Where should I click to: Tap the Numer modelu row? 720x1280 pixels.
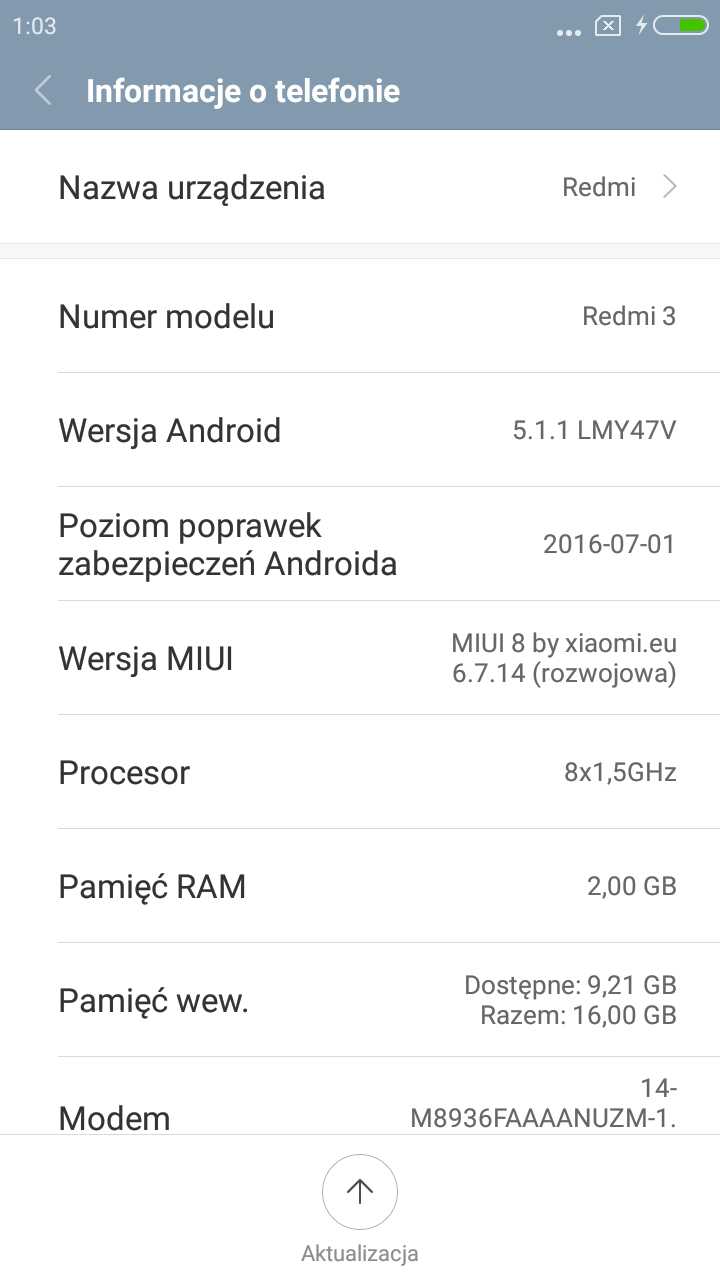pos(360,317)
